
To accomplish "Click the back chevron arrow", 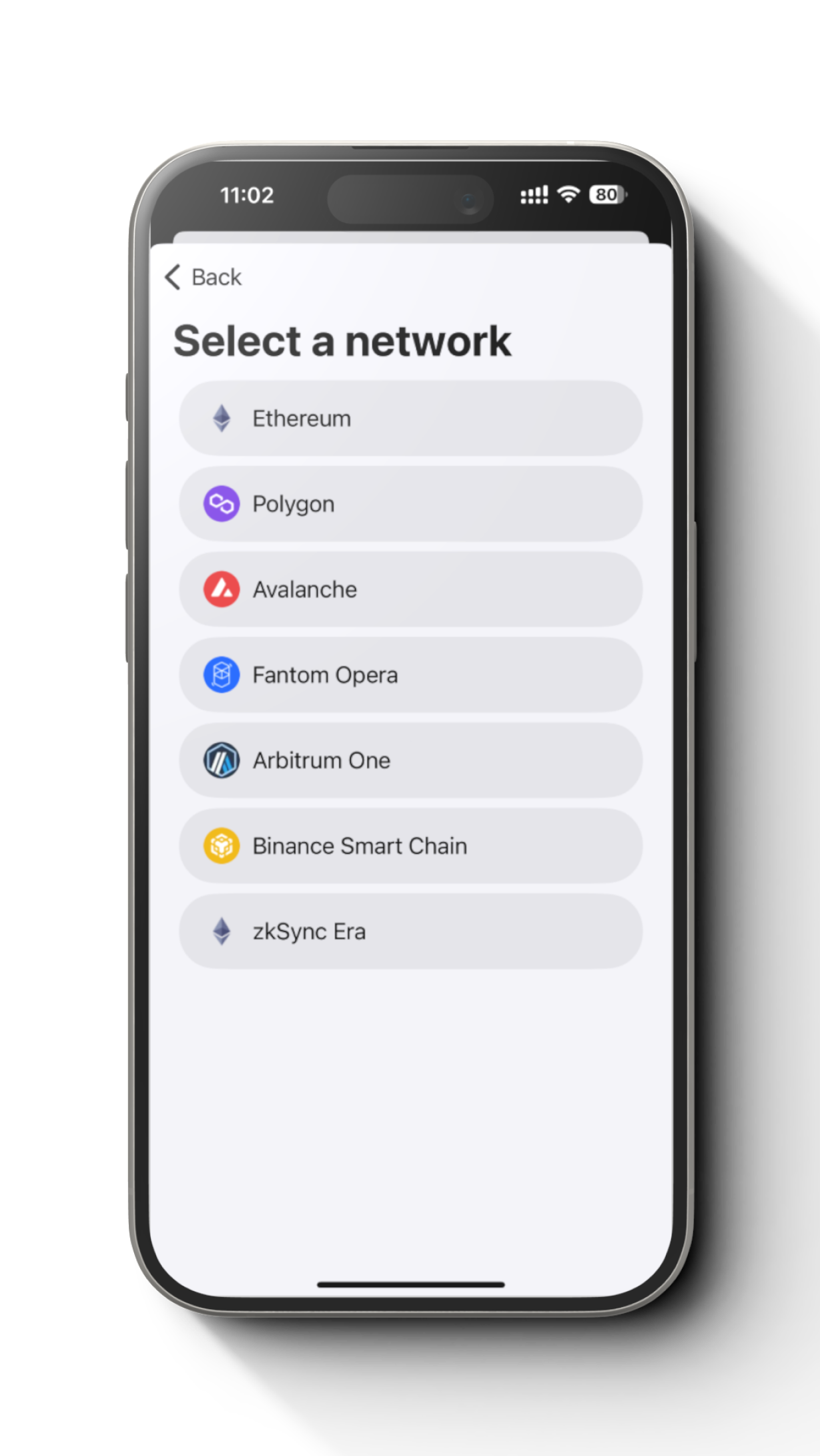I will click(x=173, y=276).
